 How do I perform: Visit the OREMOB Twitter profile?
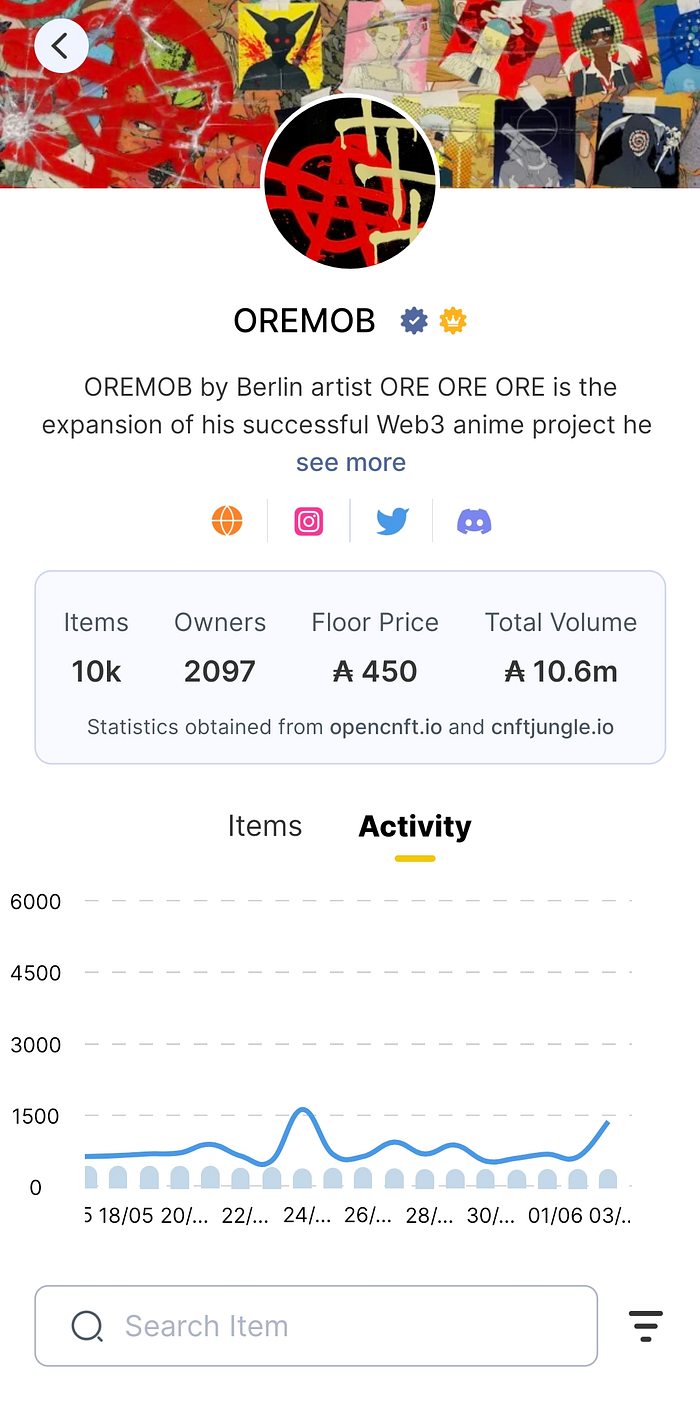(x=392, y=521)
